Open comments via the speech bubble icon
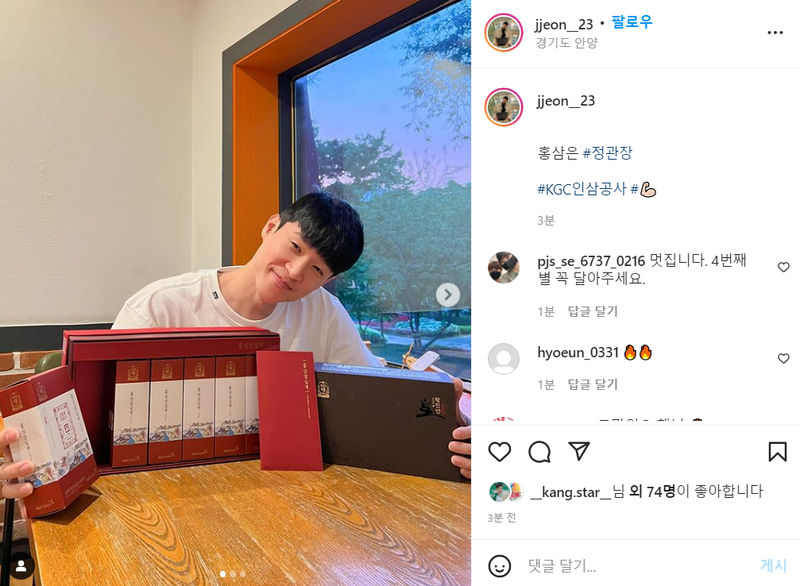The height and width of the screenshot is (586, 800). [x=540, y=452]
